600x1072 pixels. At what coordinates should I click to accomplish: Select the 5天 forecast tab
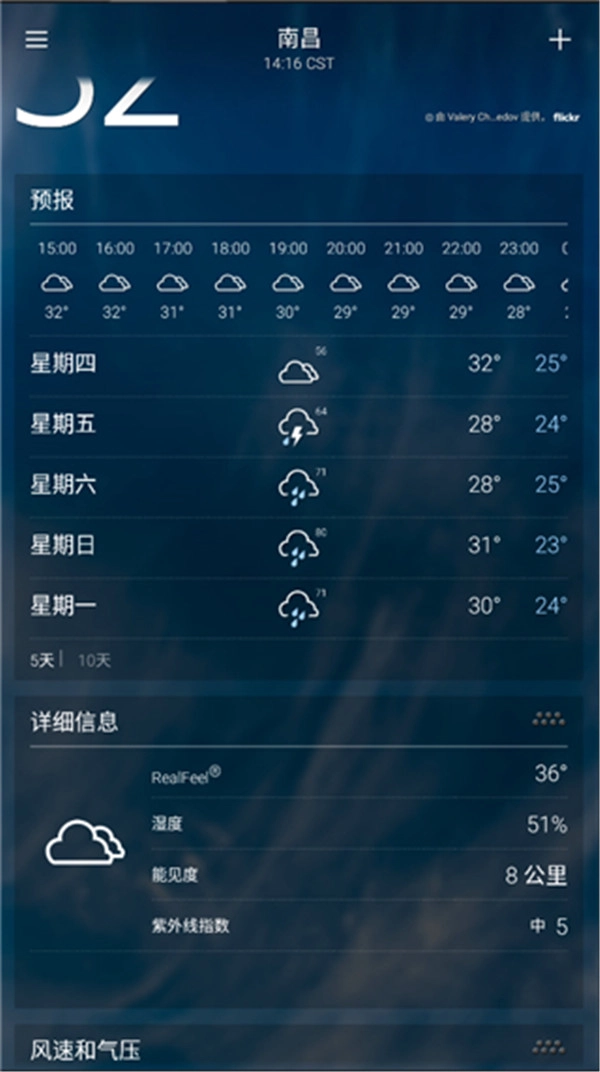(42, 660)
